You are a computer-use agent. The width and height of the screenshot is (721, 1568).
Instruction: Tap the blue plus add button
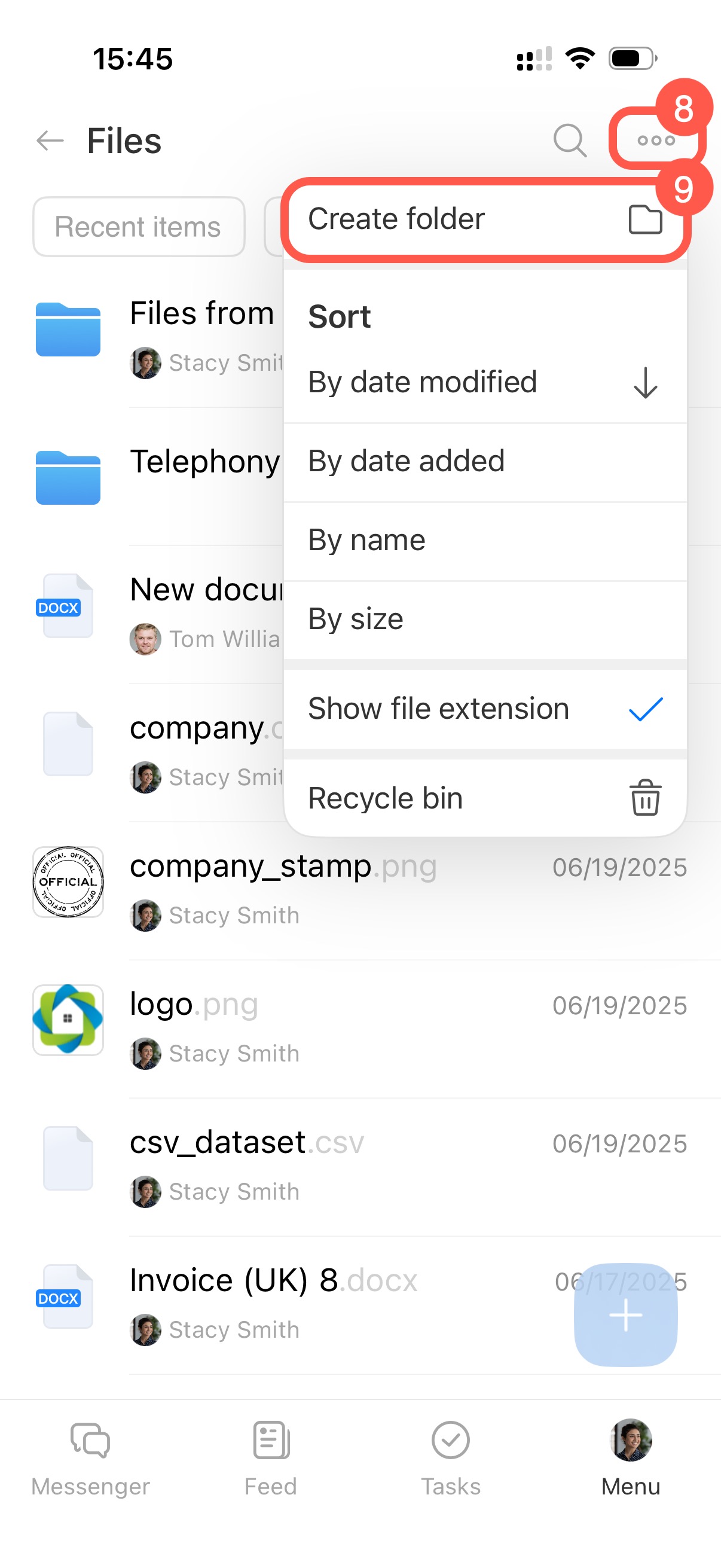click(x=625, y=1315)
